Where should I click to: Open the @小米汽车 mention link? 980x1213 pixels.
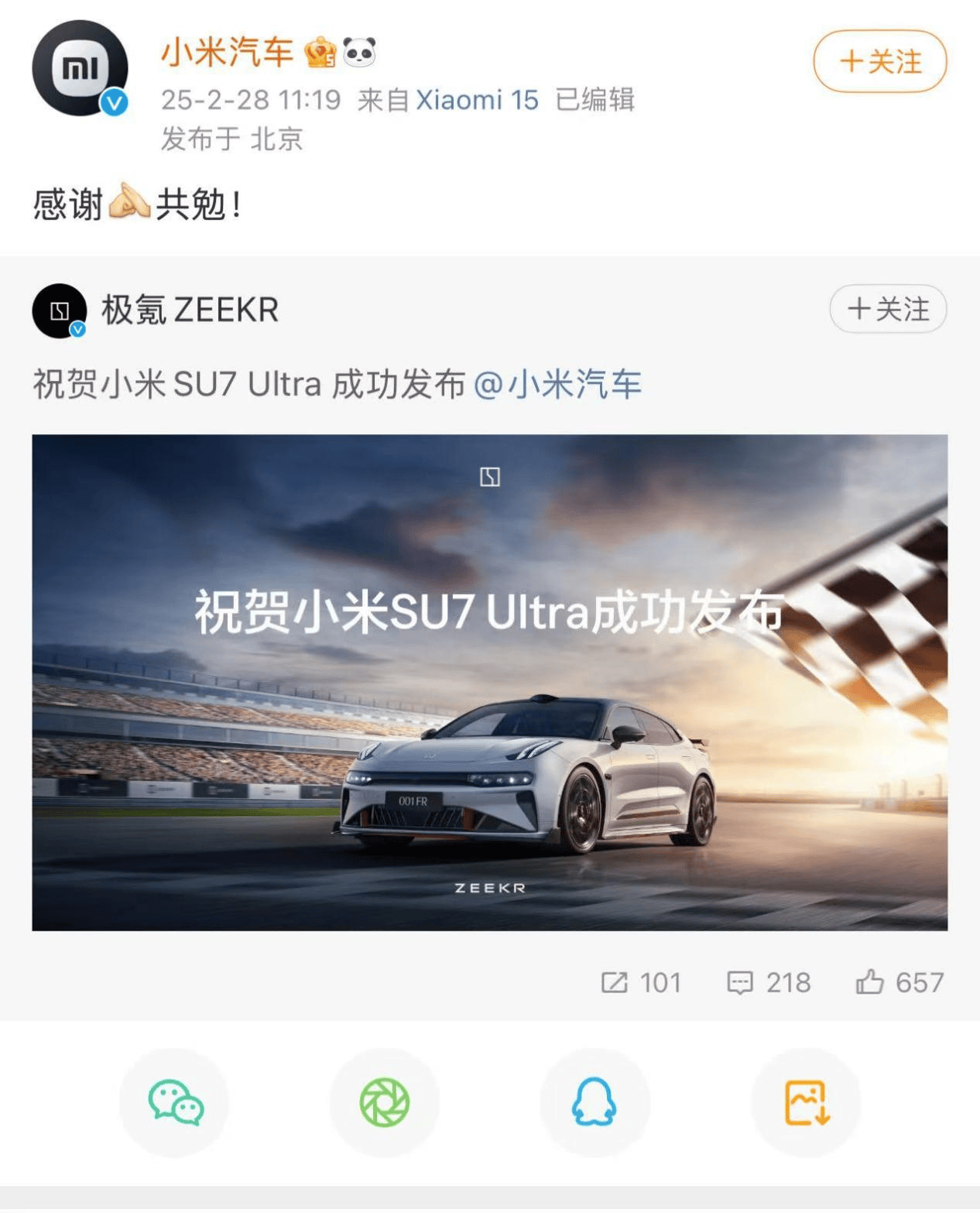click(x=557, y=385)
